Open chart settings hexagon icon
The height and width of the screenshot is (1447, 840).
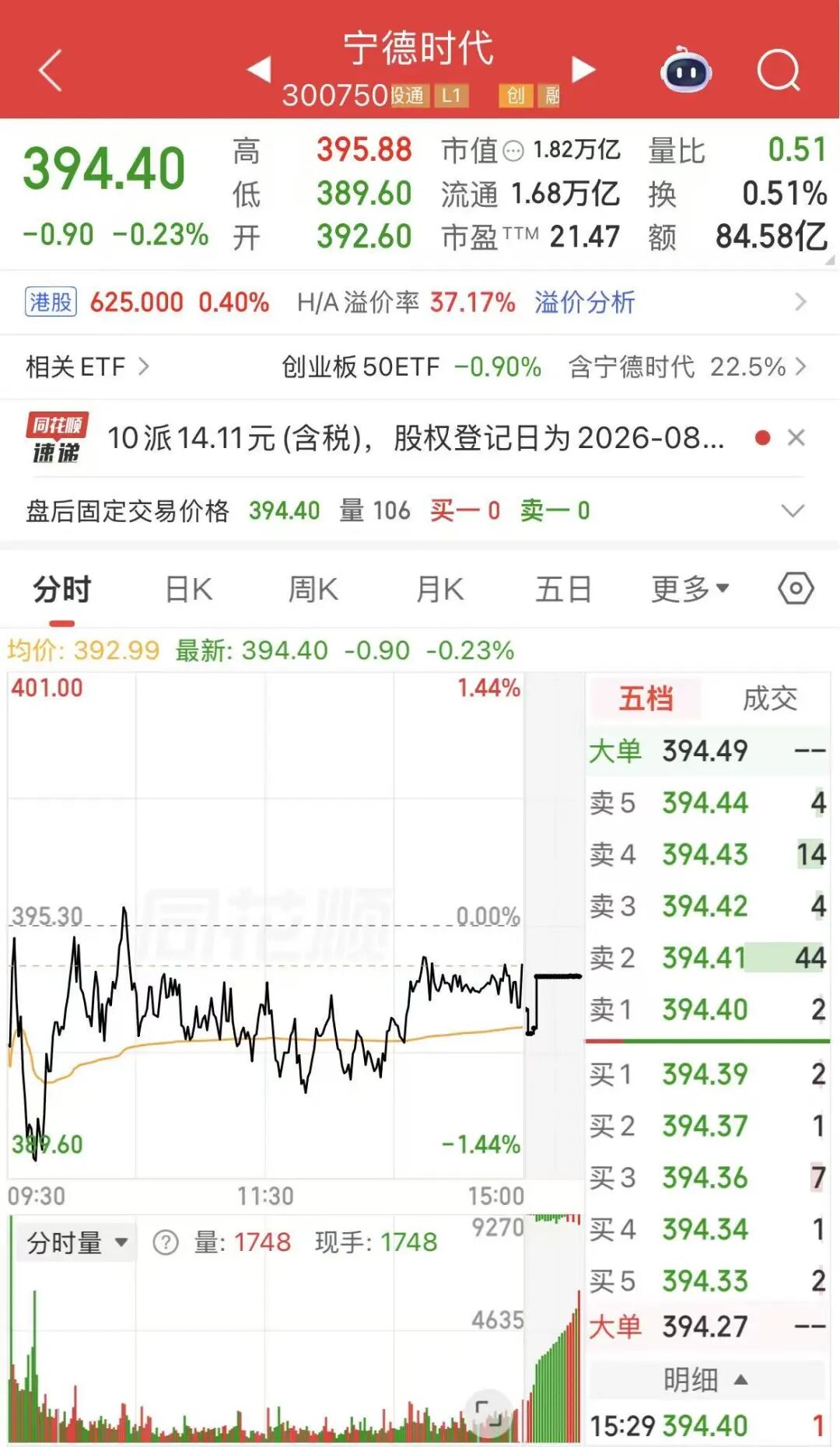click(x=796, y=589)
